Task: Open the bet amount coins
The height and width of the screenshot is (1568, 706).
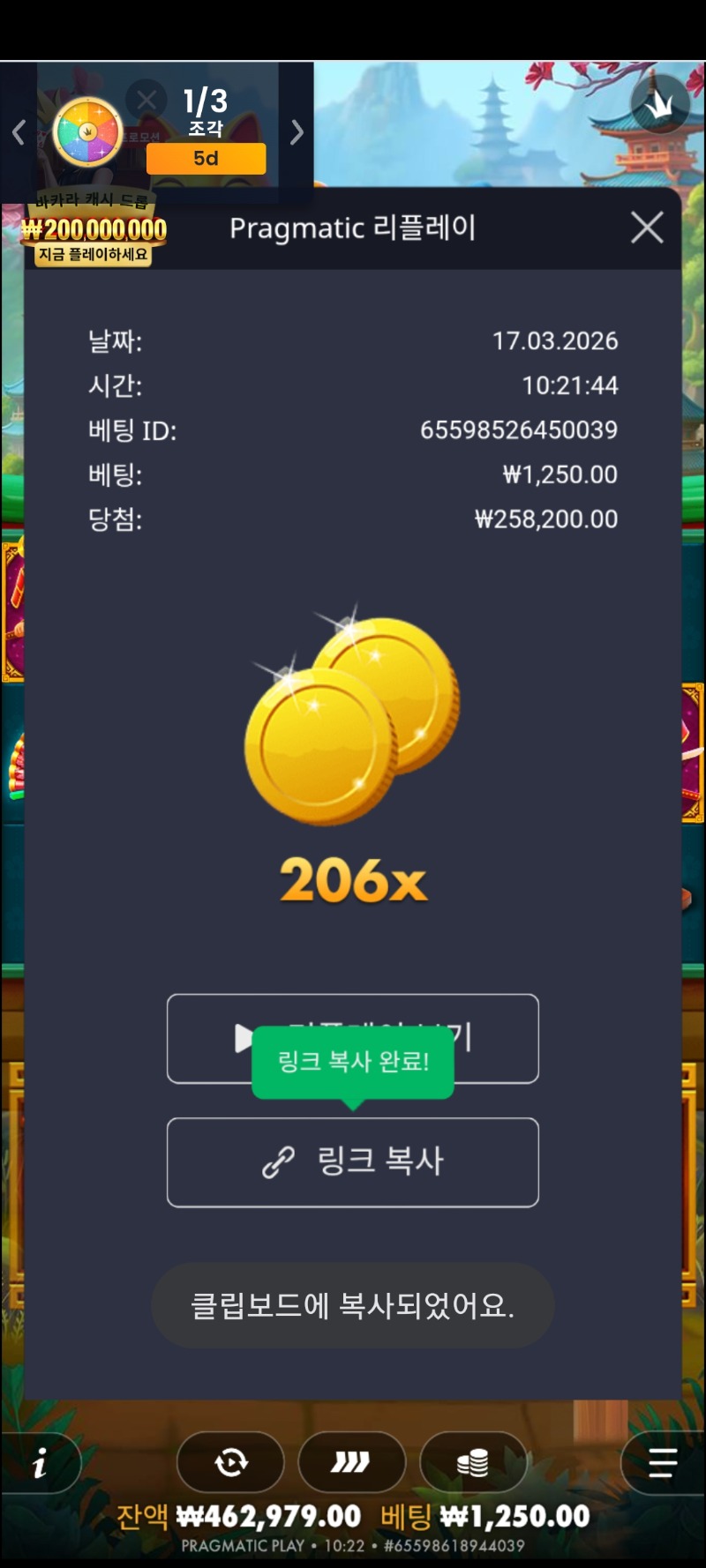Action: [473, 1463]
